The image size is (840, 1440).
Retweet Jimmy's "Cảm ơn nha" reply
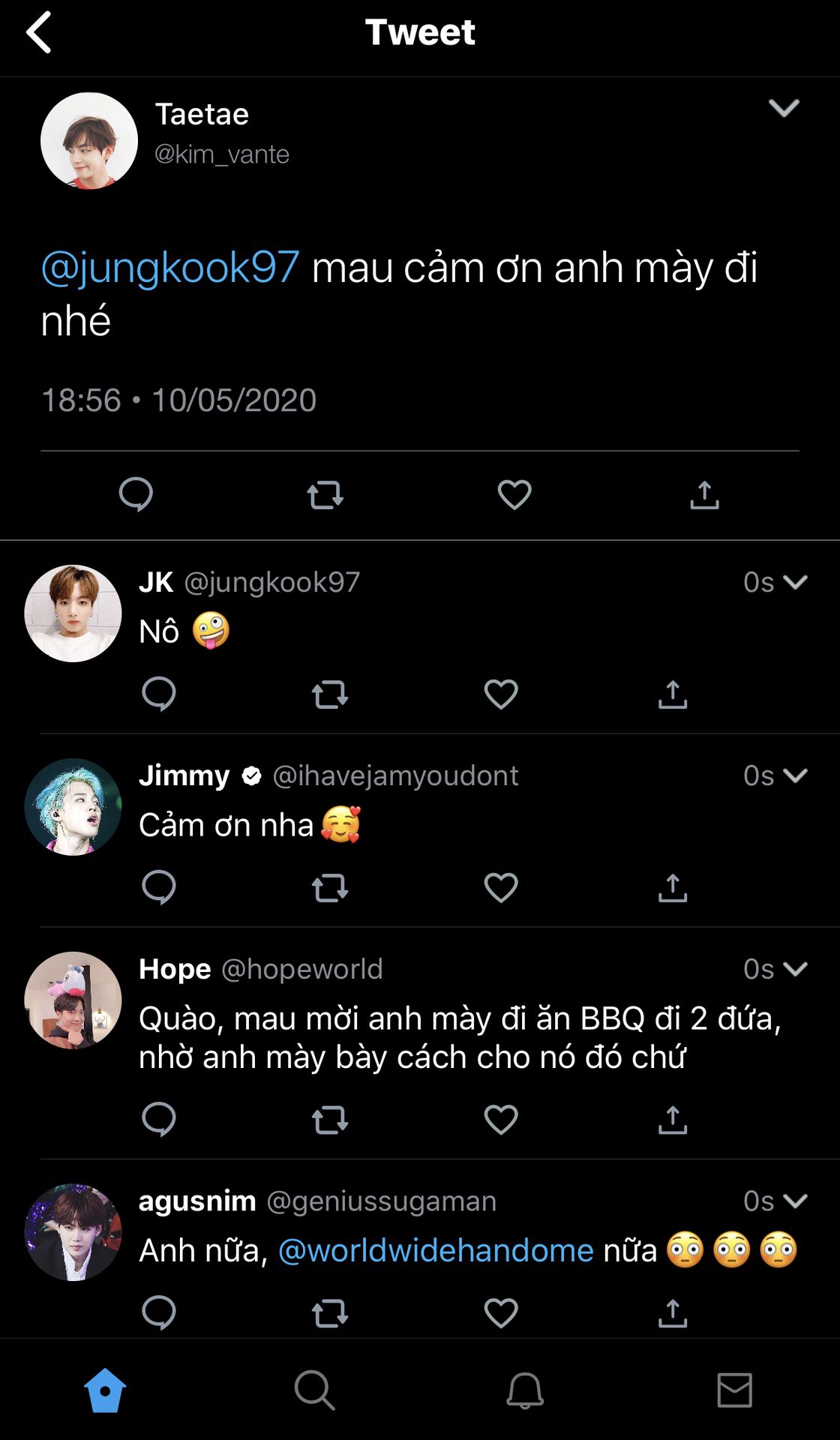330,889
